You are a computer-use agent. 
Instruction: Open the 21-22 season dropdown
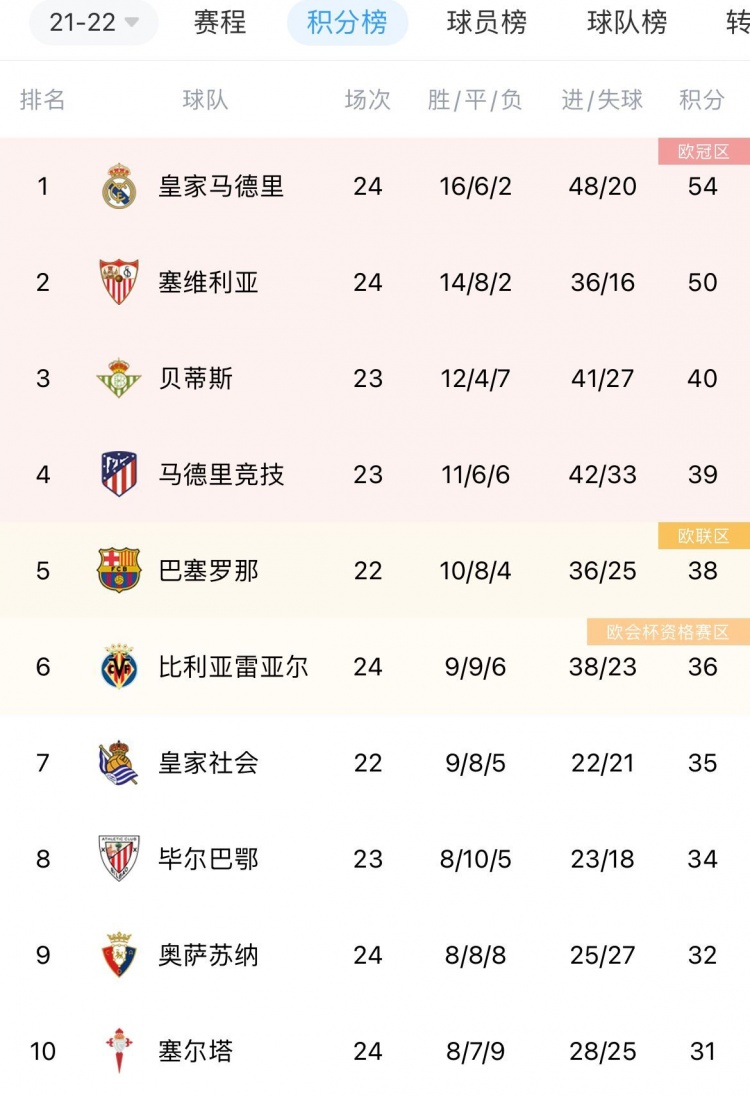(x=93, y=22)
